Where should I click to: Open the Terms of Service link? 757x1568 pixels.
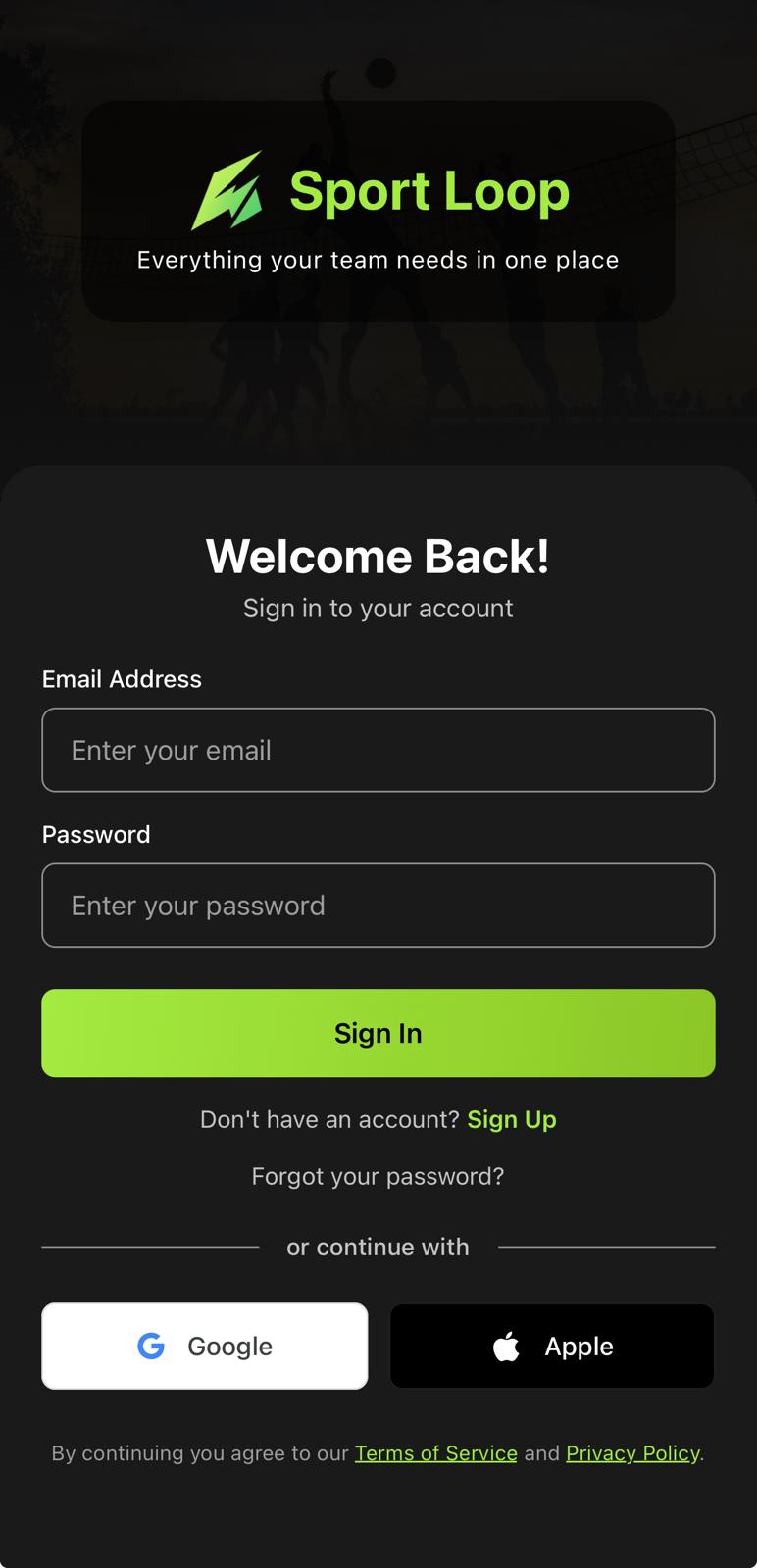[435, 1453]
